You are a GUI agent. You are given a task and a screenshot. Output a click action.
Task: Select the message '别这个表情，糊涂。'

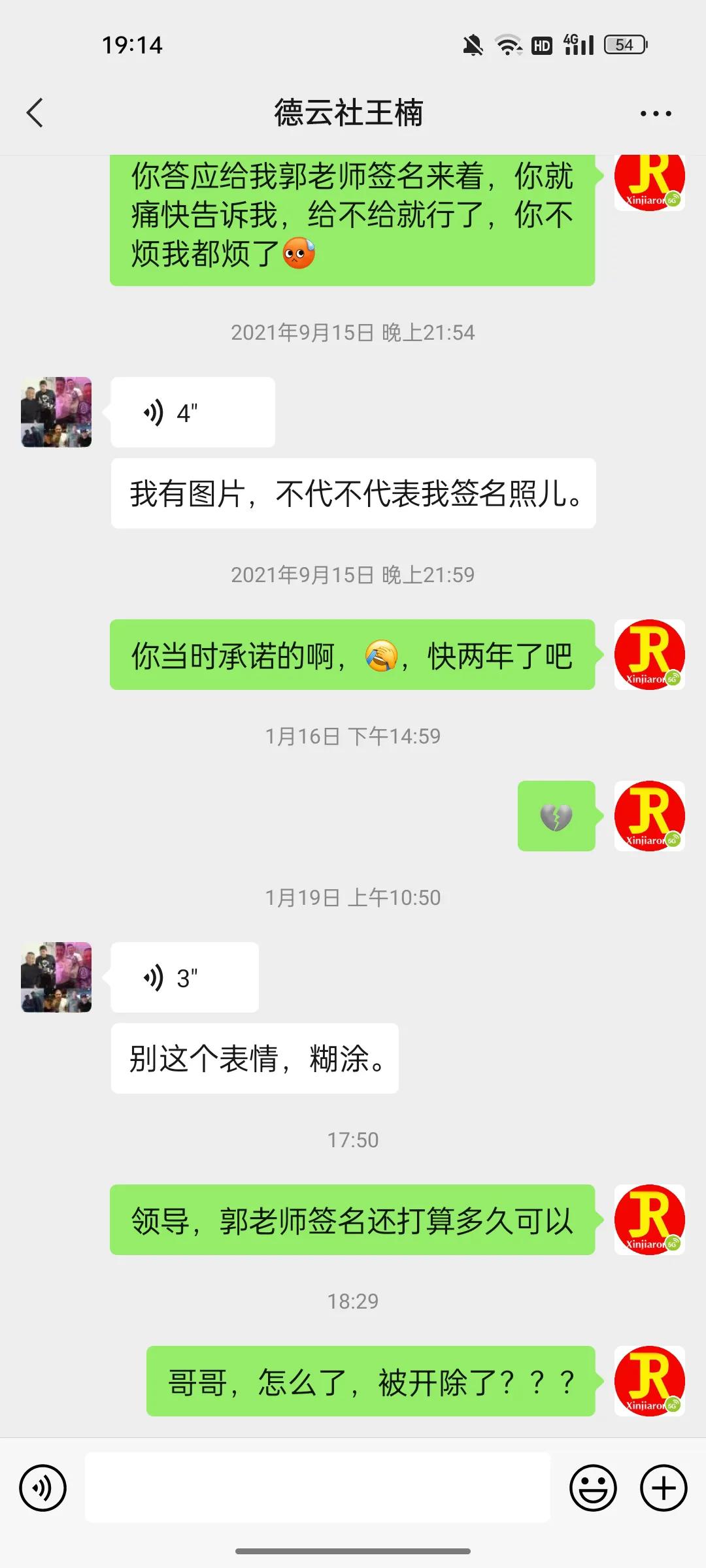click(x=255, y=1058)
